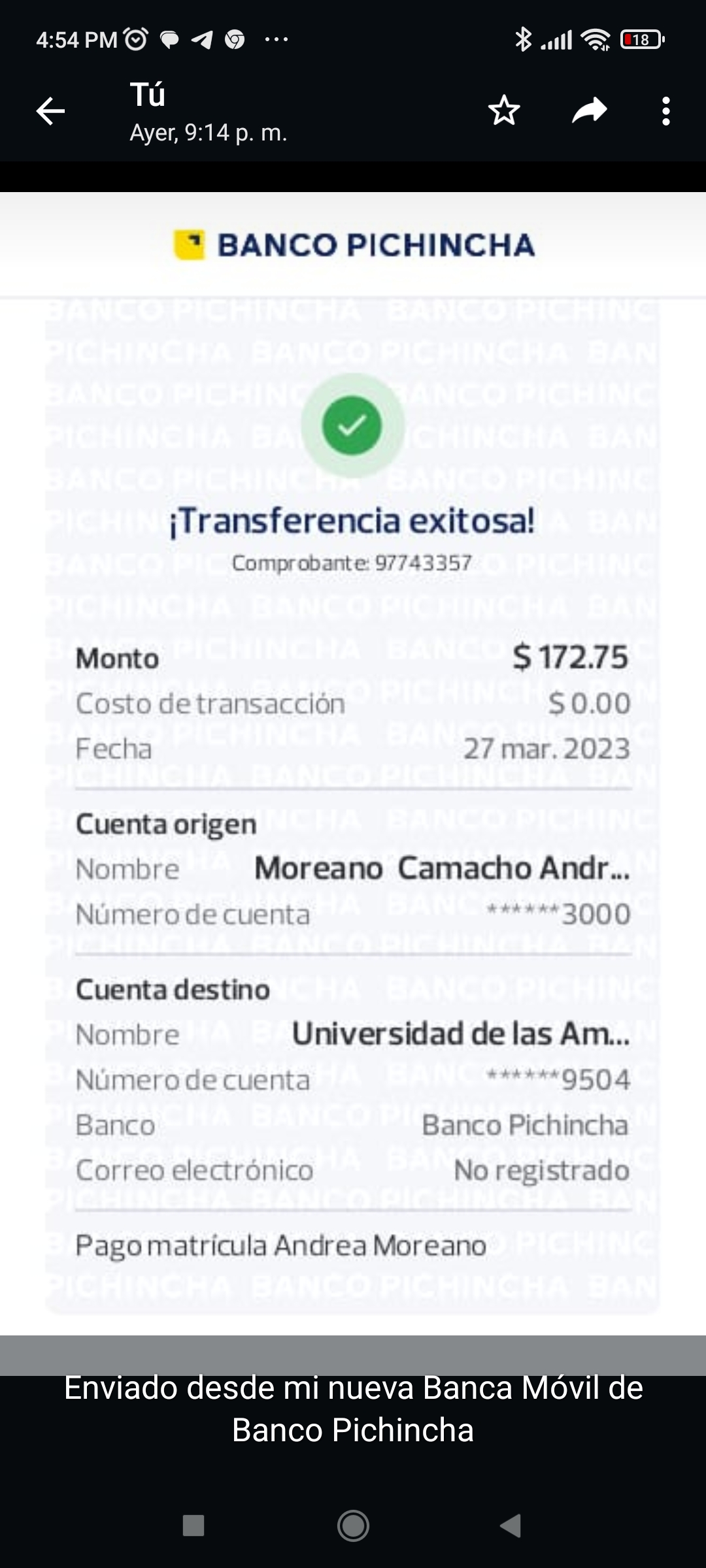This screenshot has width=706, height=1568.
Task: Forward the receipt image
Action: (589, 110)
